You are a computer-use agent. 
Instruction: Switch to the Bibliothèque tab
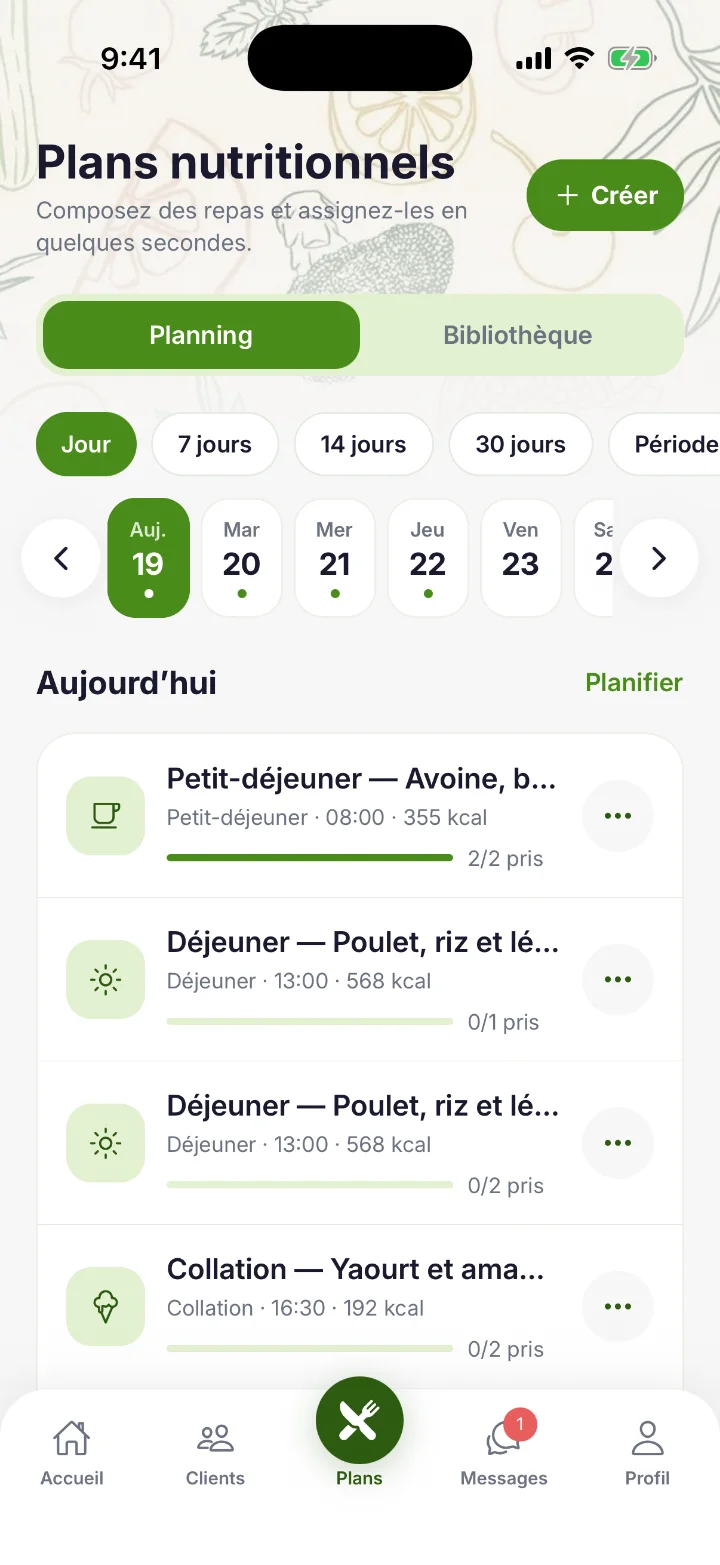pos(518,335)
